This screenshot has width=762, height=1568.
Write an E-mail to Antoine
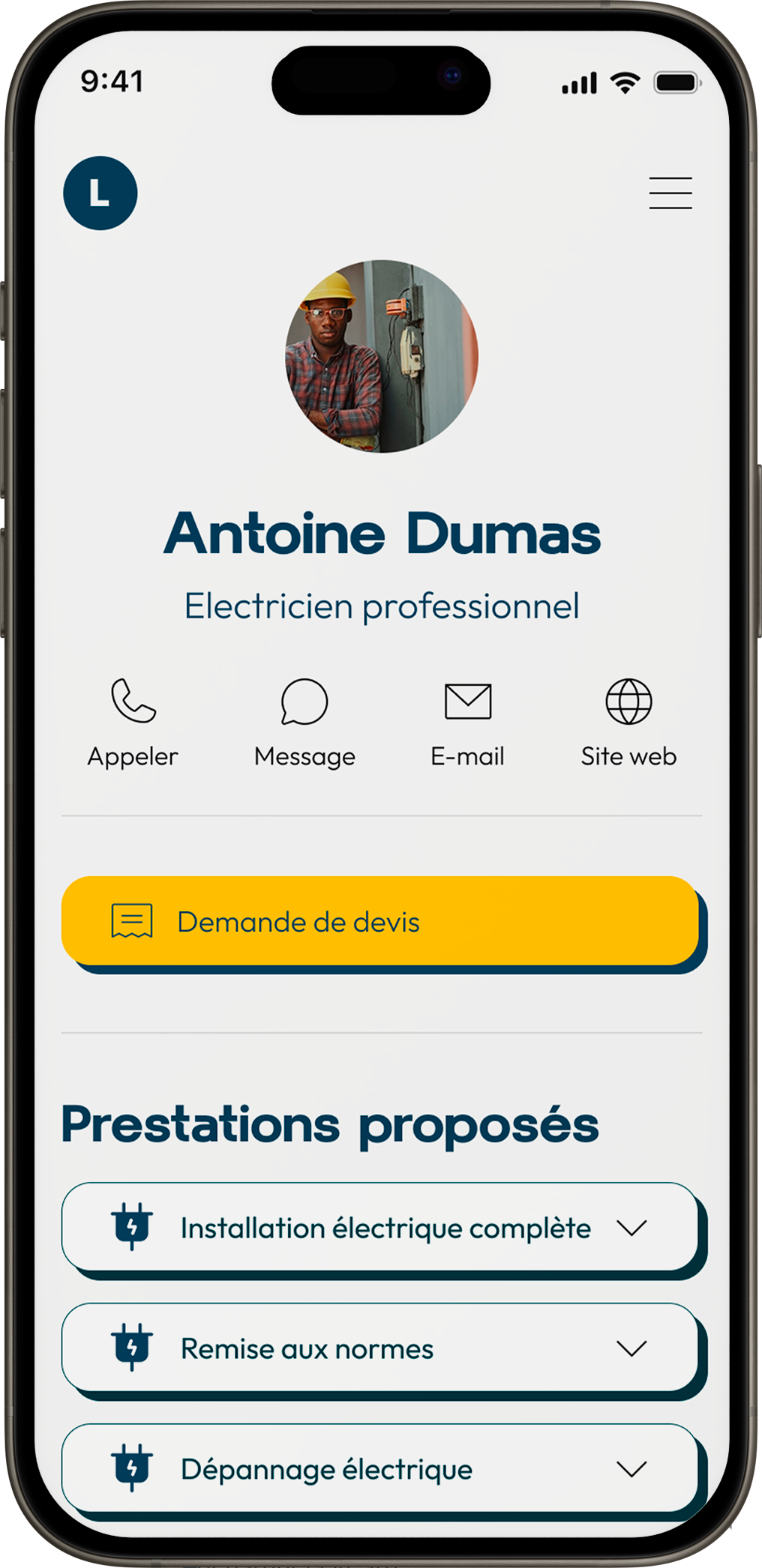tap(468, 720)
